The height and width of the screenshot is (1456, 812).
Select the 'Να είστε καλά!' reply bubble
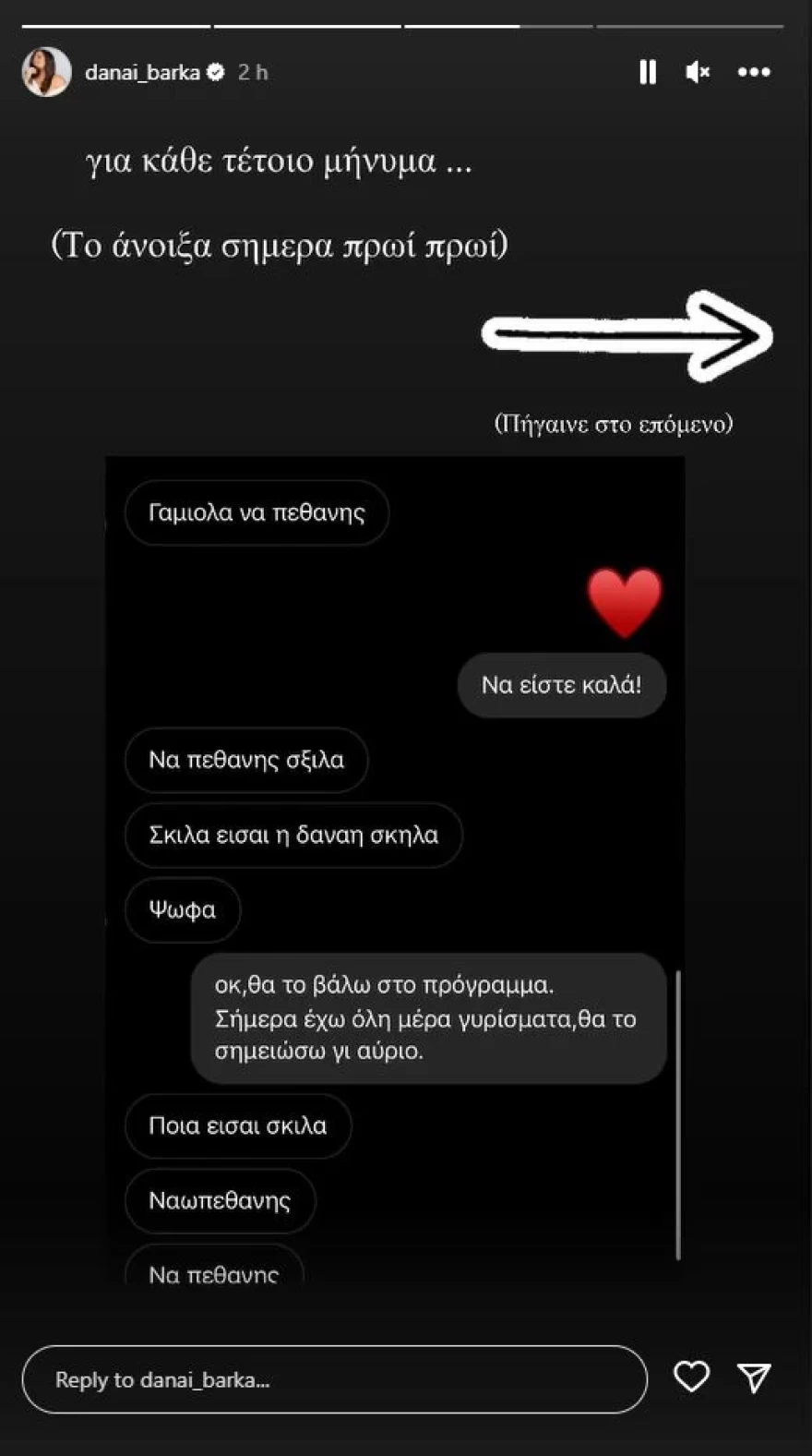click(x=561, y=684)
